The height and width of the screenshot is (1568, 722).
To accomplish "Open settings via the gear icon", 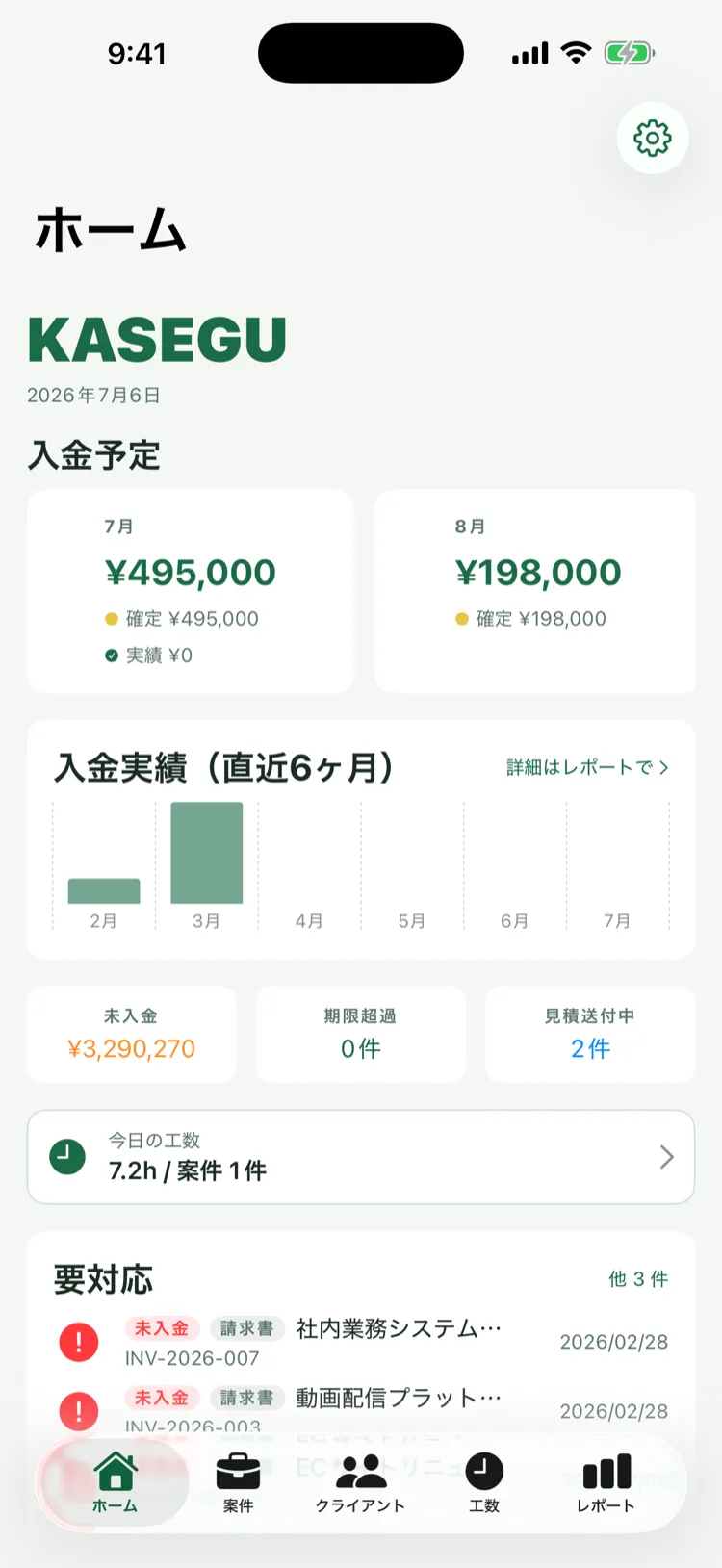I will [653, 139].
